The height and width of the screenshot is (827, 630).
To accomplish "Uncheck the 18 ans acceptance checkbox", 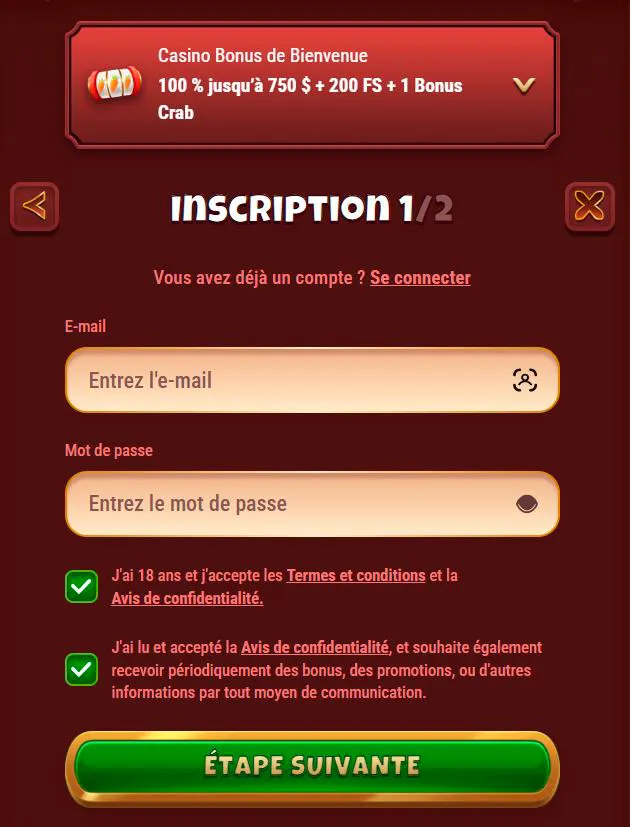I will click(81, 586).
